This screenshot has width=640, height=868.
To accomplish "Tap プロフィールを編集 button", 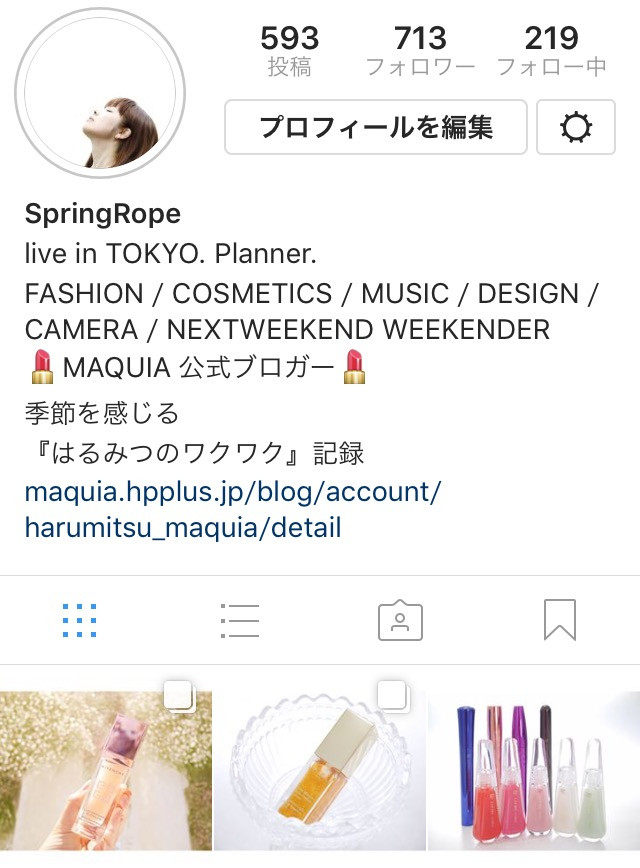I will (375, 127).
